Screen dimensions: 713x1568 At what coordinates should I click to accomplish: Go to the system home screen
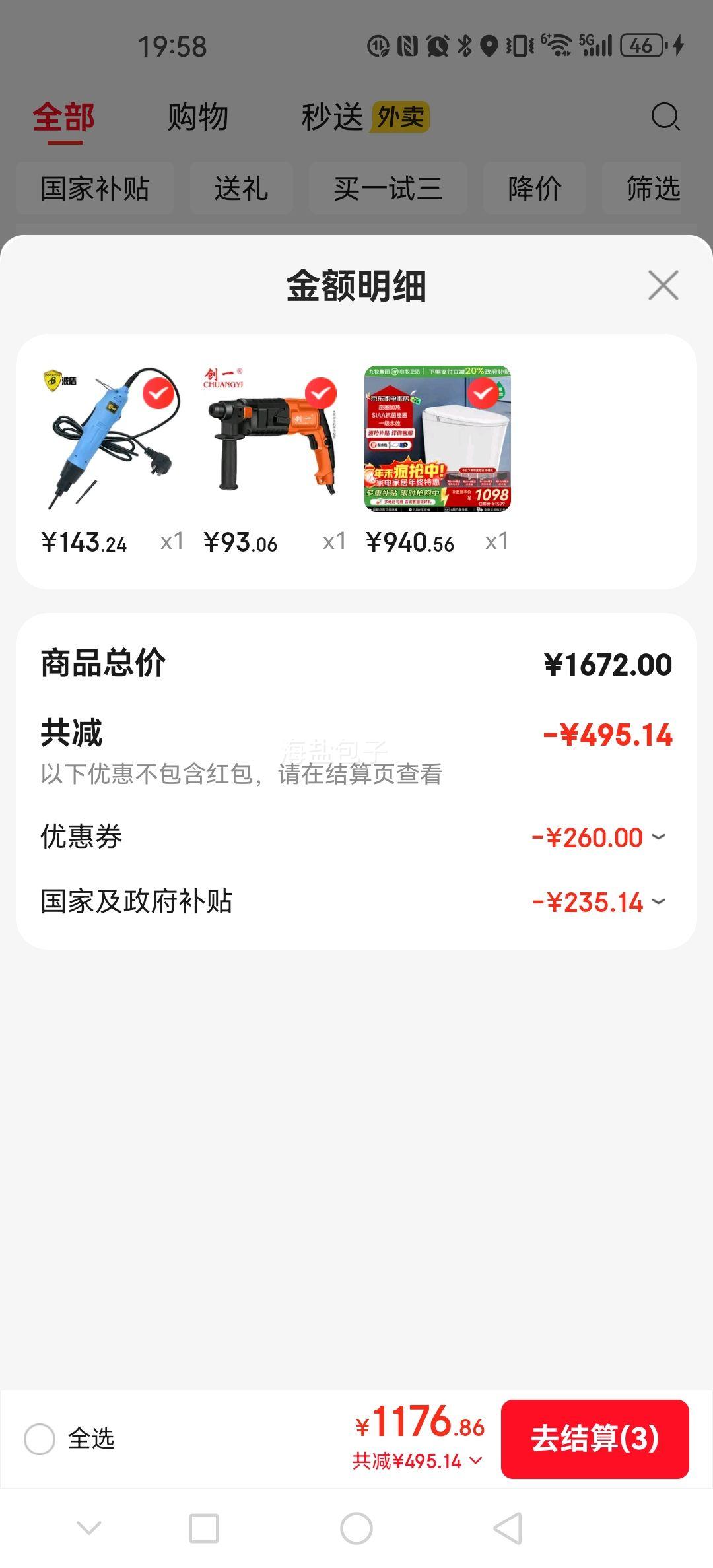tap(356, 1528)
